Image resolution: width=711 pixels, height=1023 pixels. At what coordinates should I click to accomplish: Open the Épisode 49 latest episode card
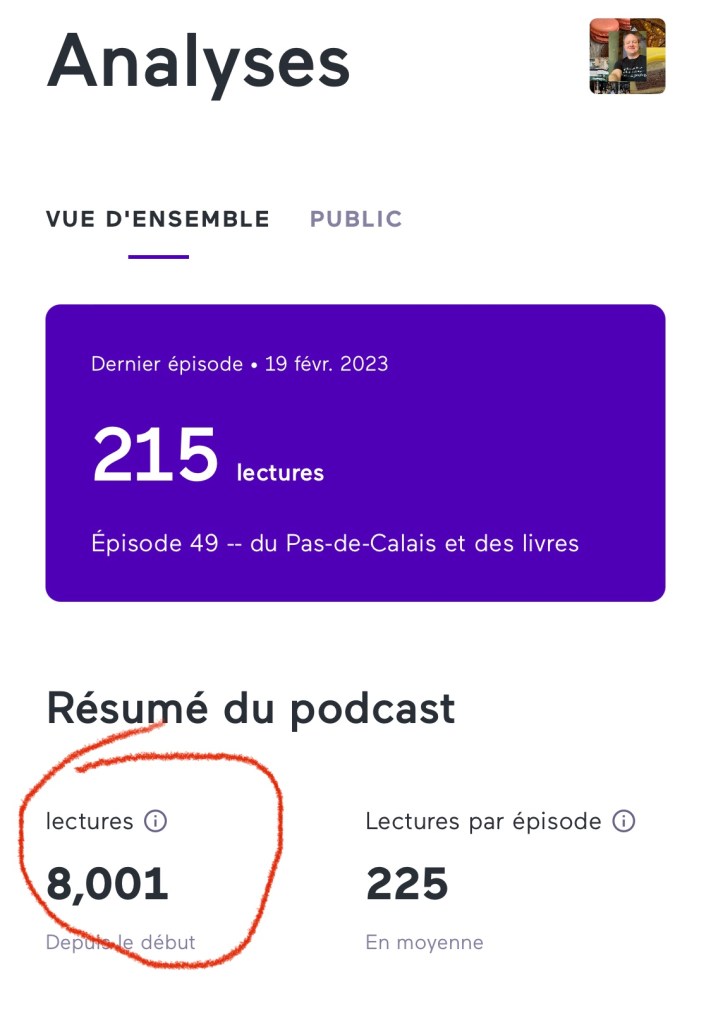pyautogui.click(x=355, y=452)
